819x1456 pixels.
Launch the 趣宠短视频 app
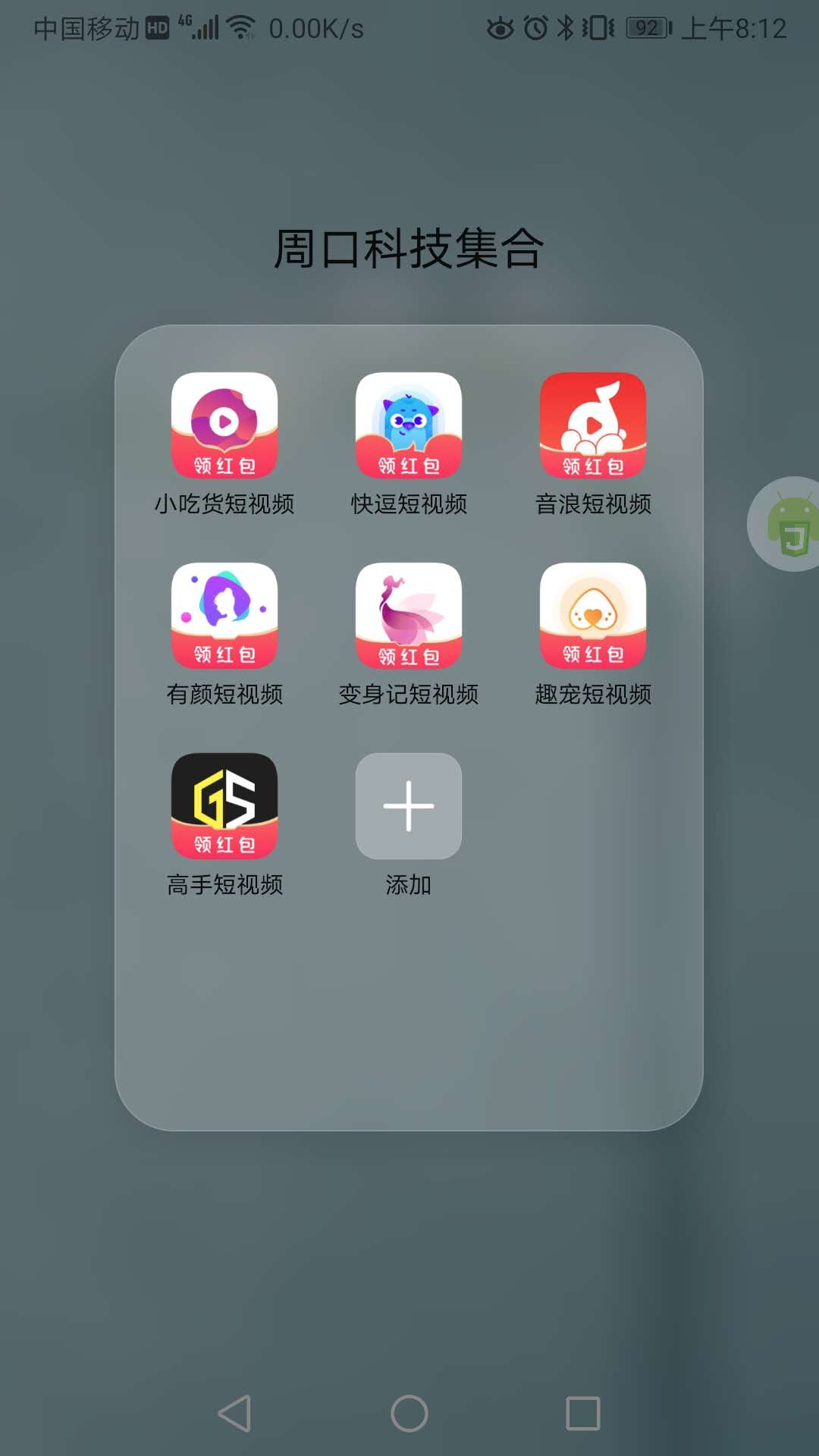click(593, 616)
